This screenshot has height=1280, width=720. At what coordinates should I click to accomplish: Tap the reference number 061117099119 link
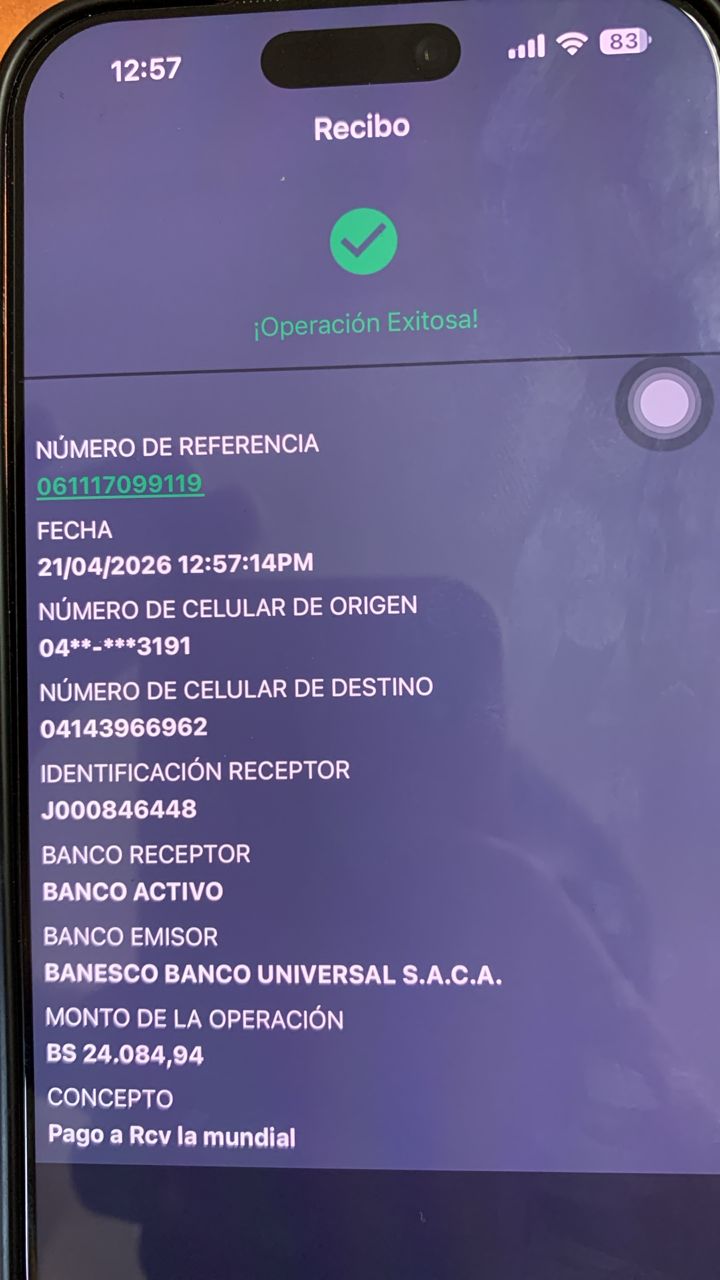click(x=120, y=485)
